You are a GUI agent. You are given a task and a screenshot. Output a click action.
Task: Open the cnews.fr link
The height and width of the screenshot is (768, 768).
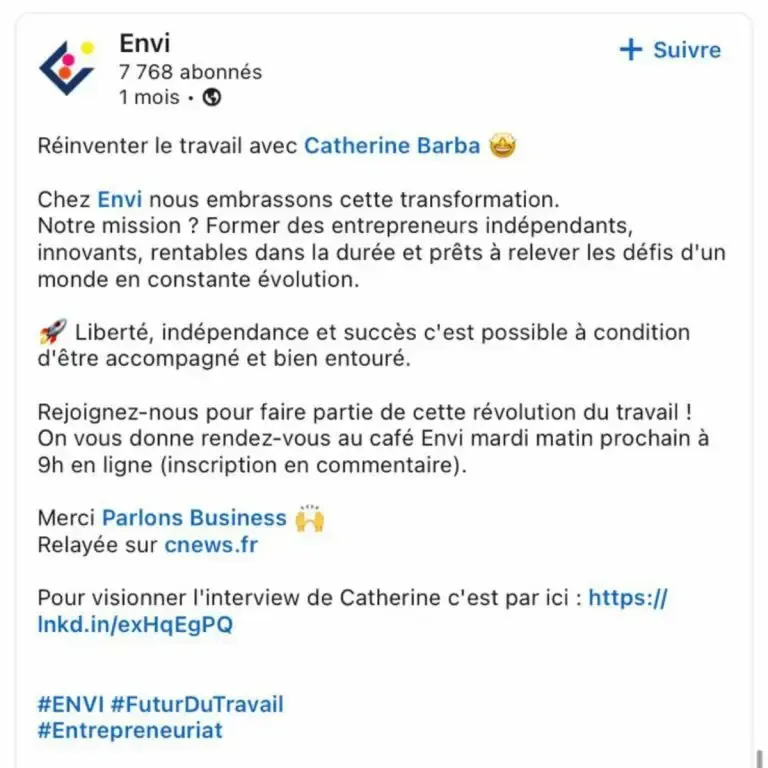pyautogui.click(x=211, y=545)
